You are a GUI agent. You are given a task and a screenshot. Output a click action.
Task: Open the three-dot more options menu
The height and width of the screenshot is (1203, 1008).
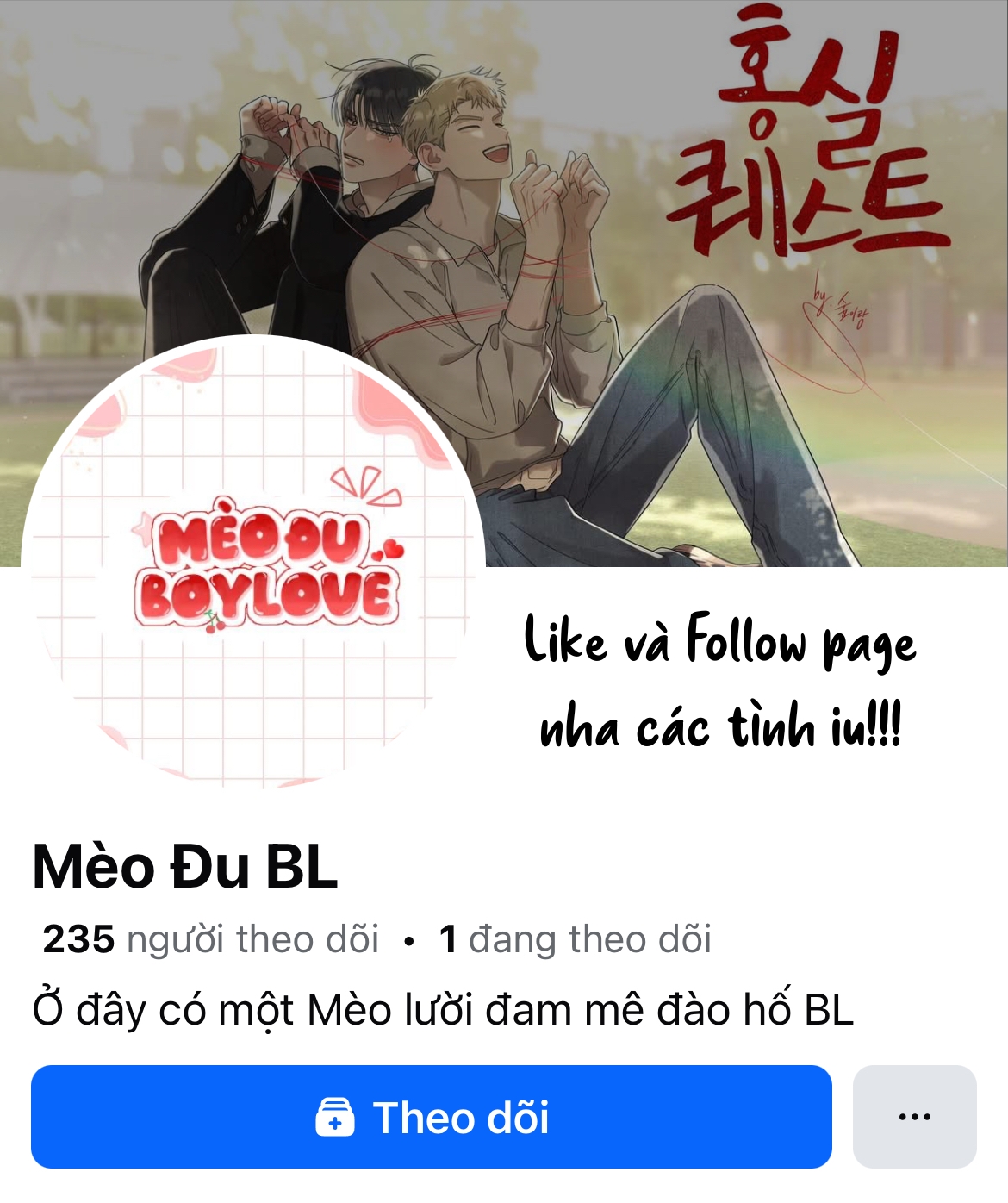coord(914,1117)
